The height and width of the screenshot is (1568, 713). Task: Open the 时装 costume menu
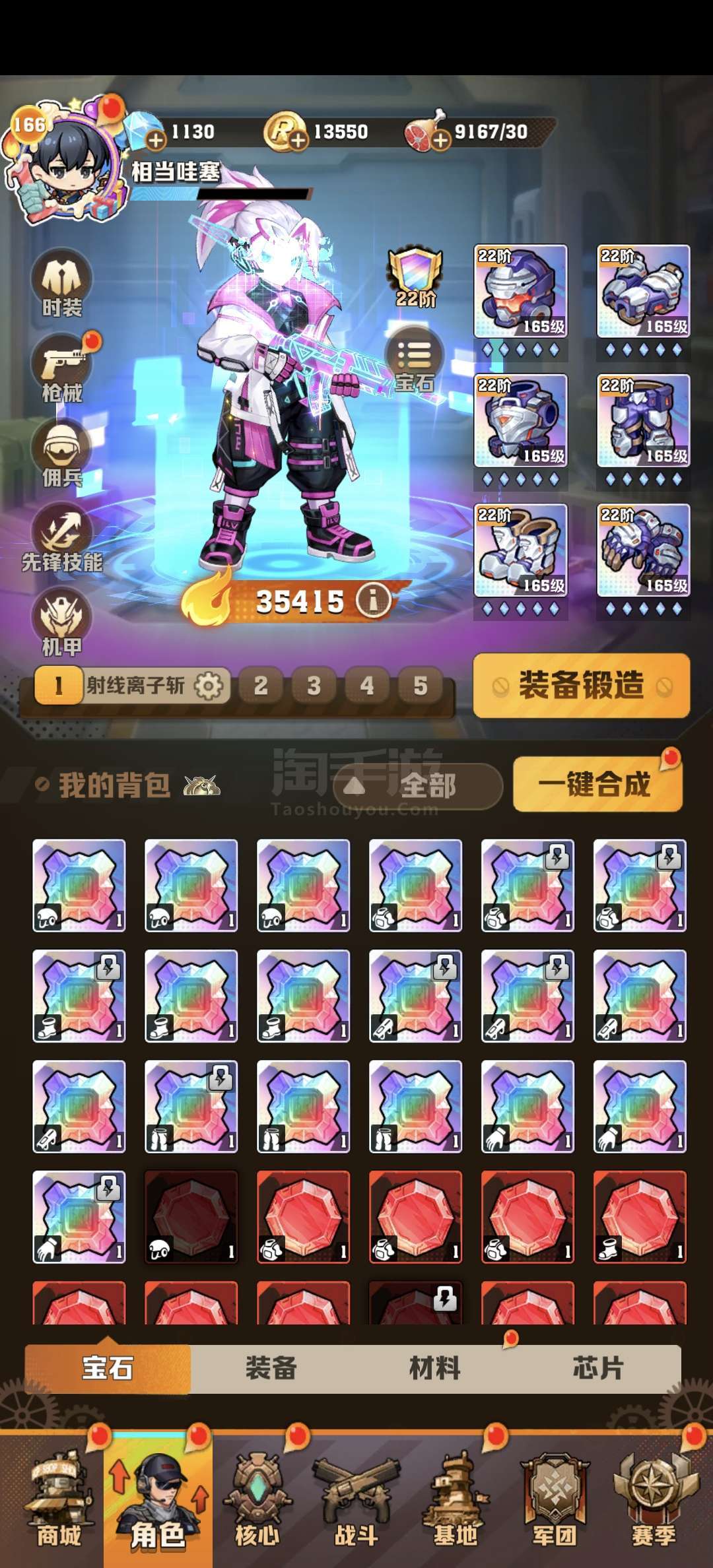tap(61, 284)
